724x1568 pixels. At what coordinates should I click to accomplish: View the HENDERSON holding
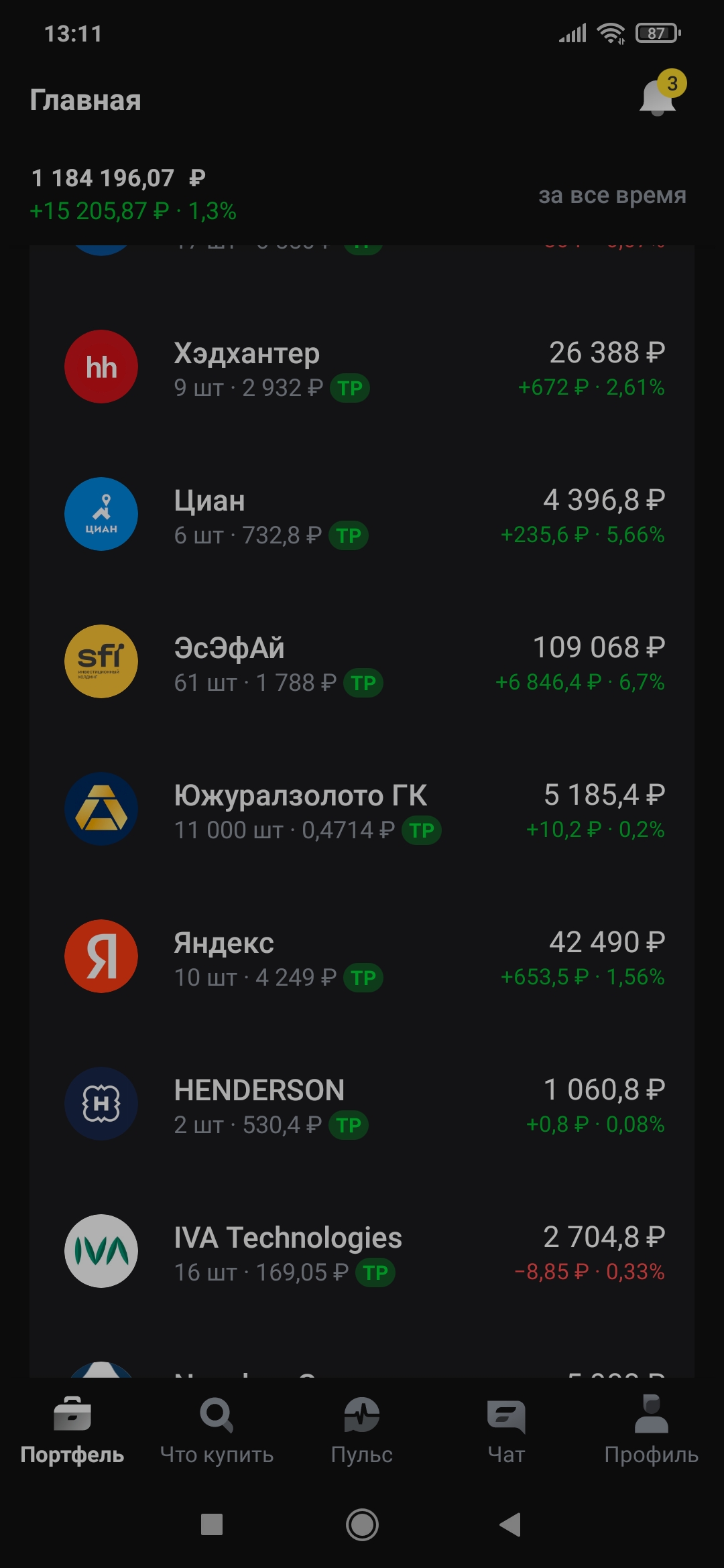362,1106
